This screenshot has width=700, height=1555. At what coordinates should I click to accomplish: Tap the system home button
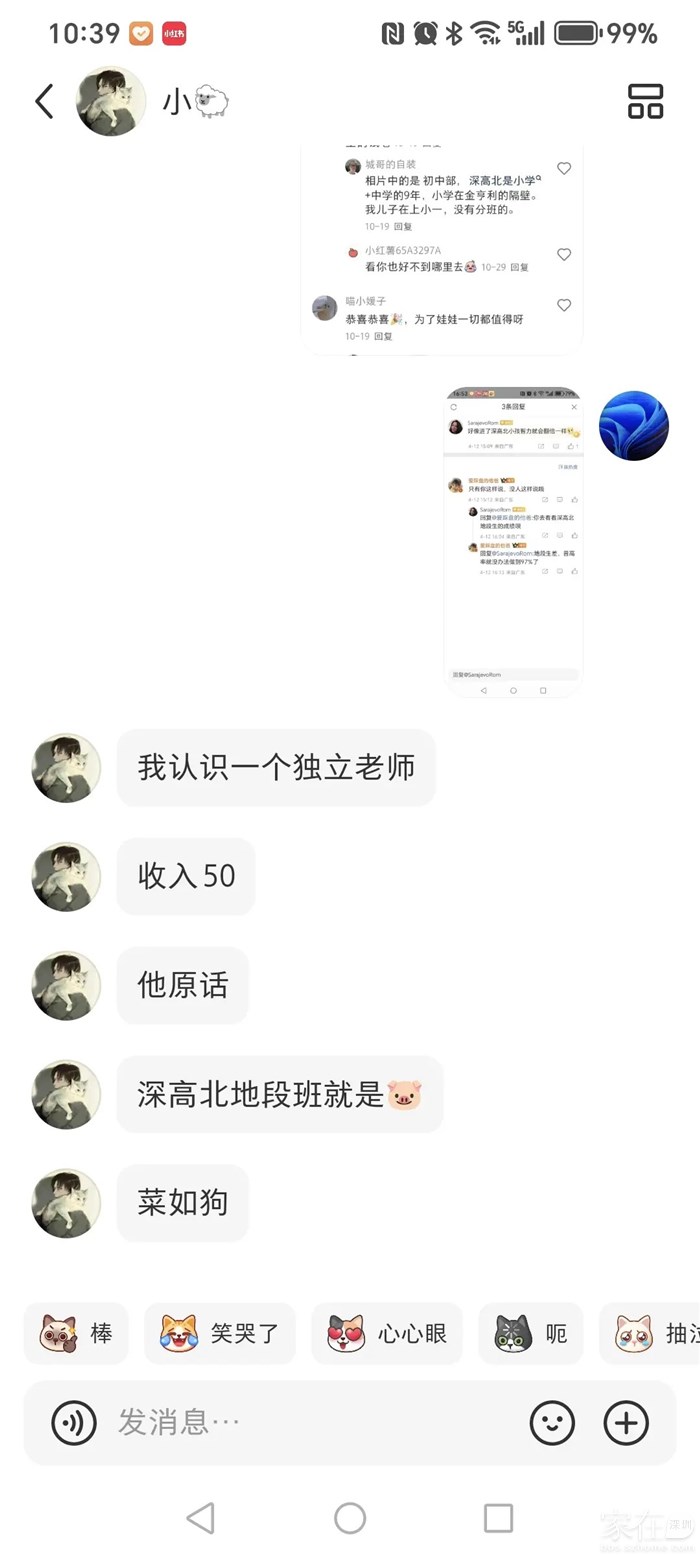[x=350, y=1518]
